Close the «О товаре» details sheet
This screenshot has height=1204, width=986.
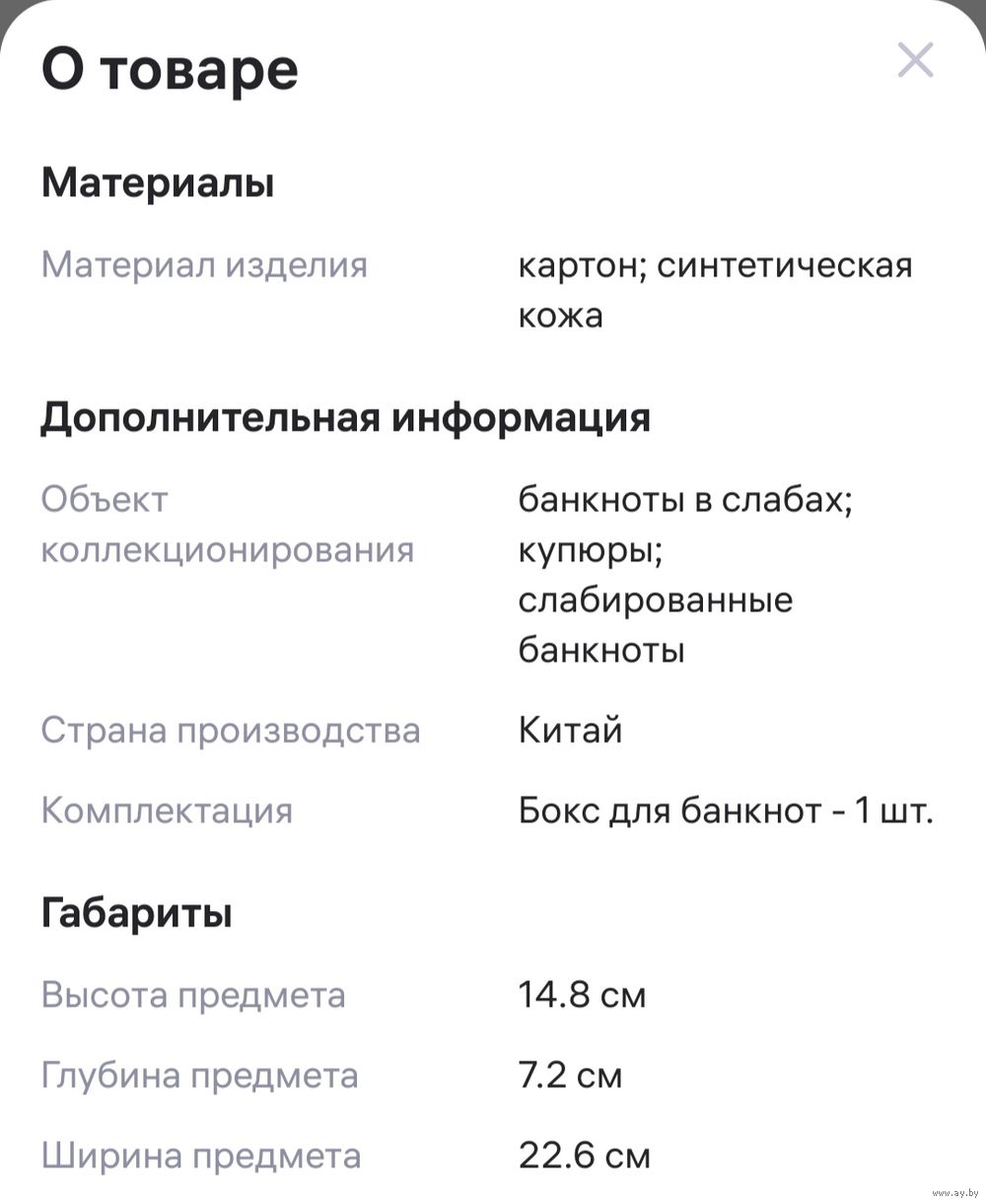pos(915,62)
